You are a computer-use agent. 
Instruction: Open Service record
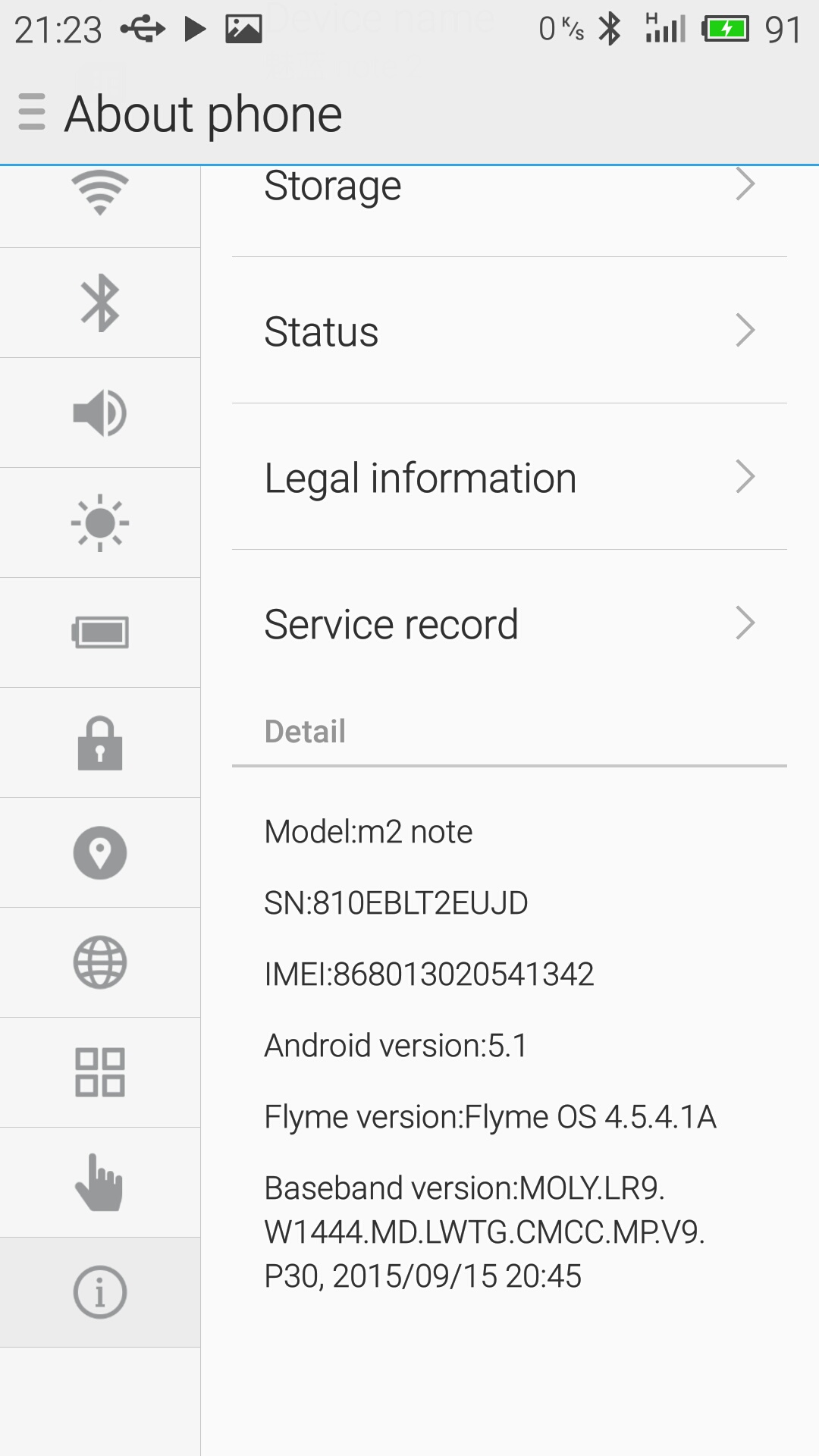[x=510, y=623]
